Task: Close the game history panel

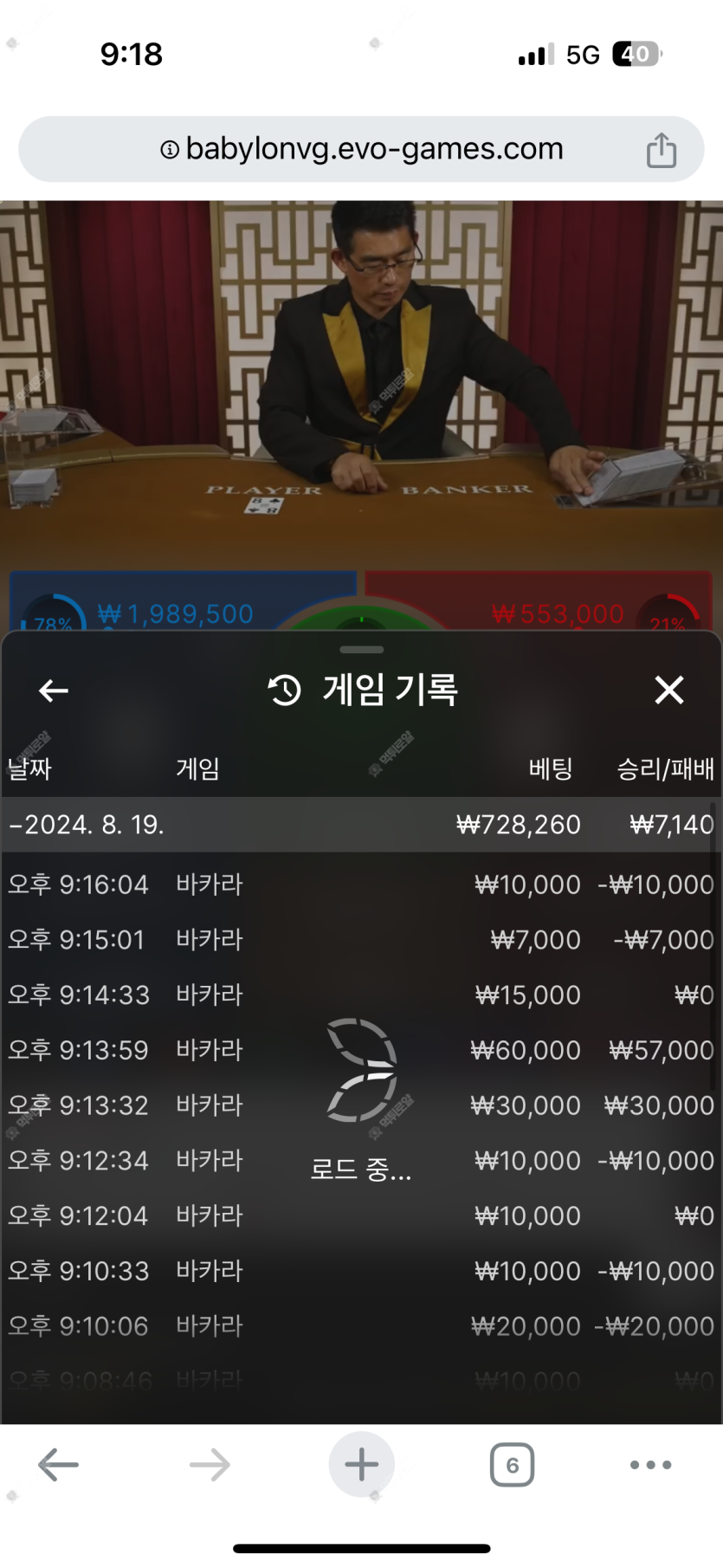Action: 668,690
